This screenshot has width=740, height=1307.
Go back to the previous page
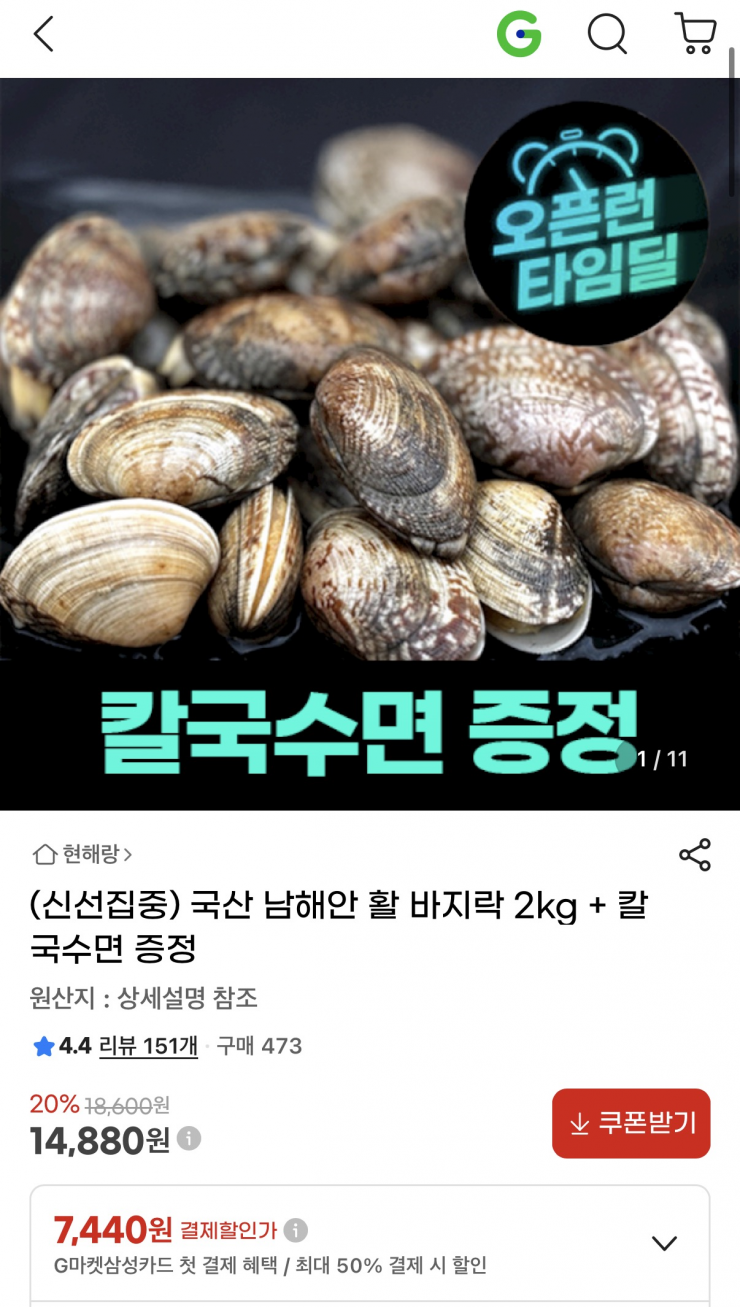tap(43, 35)
